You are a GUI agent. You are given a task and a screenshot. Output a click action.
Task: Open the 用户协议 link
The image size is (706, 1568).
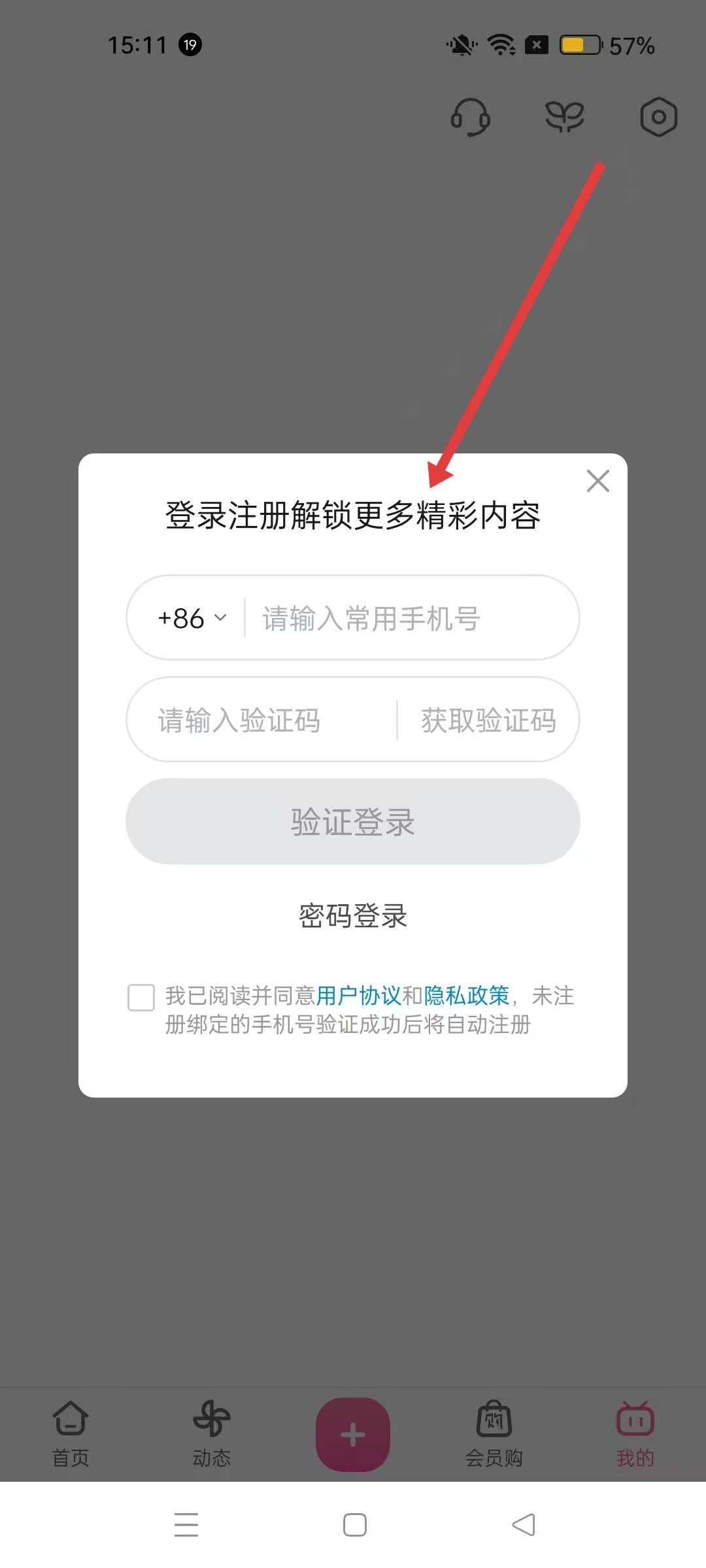[x=358, y=996]
